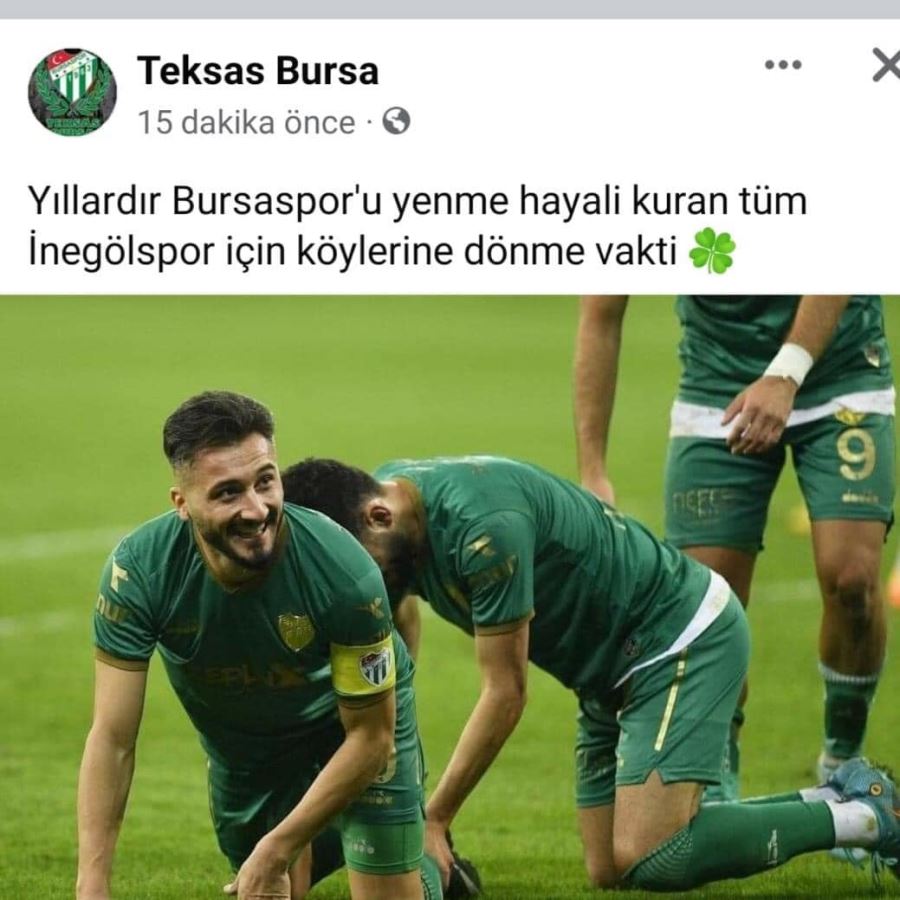Open the '15 dakika önce' timestamp
The width and height of the screenshot is (900, 900).
246,123
